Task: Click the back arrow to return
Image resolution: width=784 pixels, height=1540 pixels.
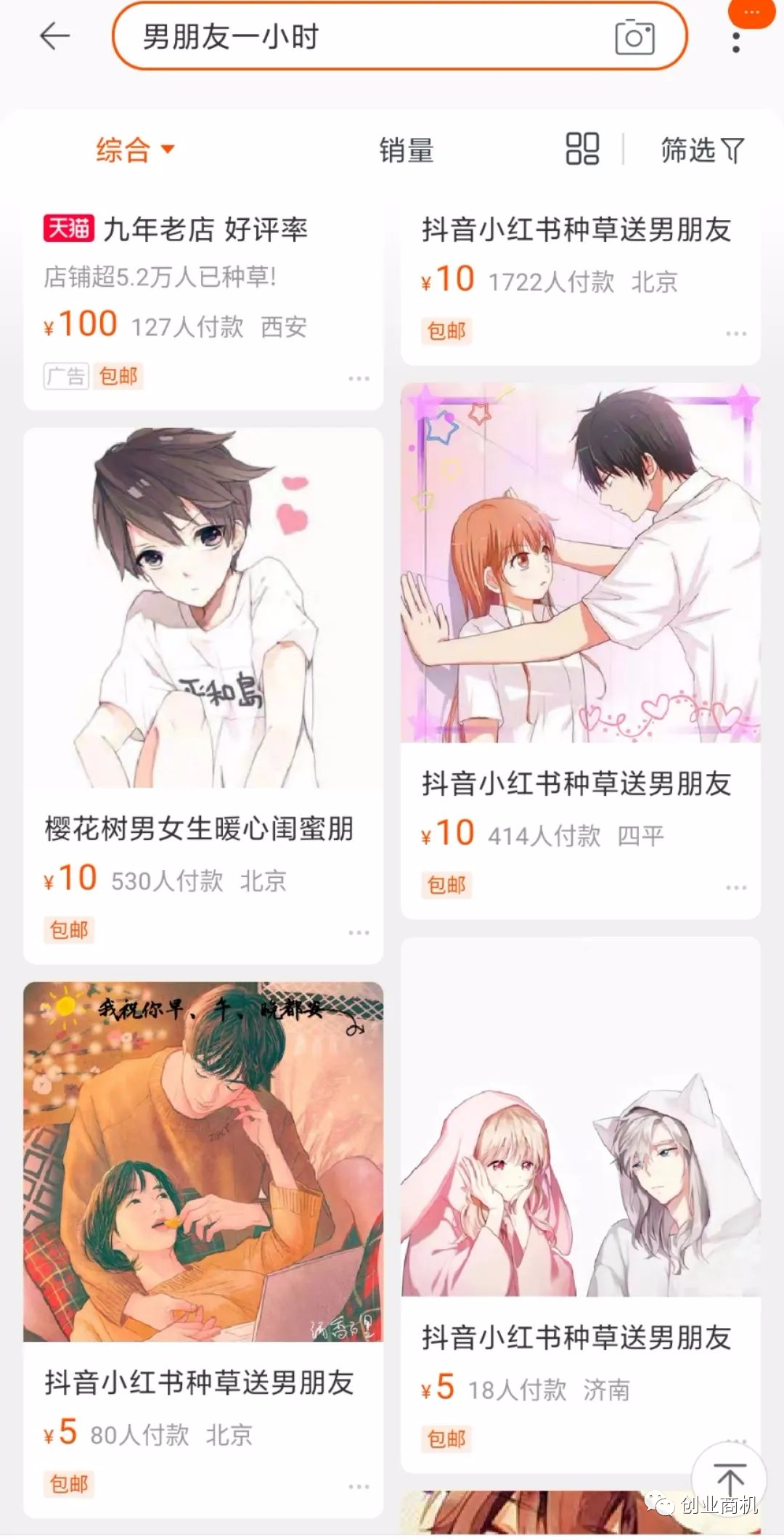Action: pos(54,38)
